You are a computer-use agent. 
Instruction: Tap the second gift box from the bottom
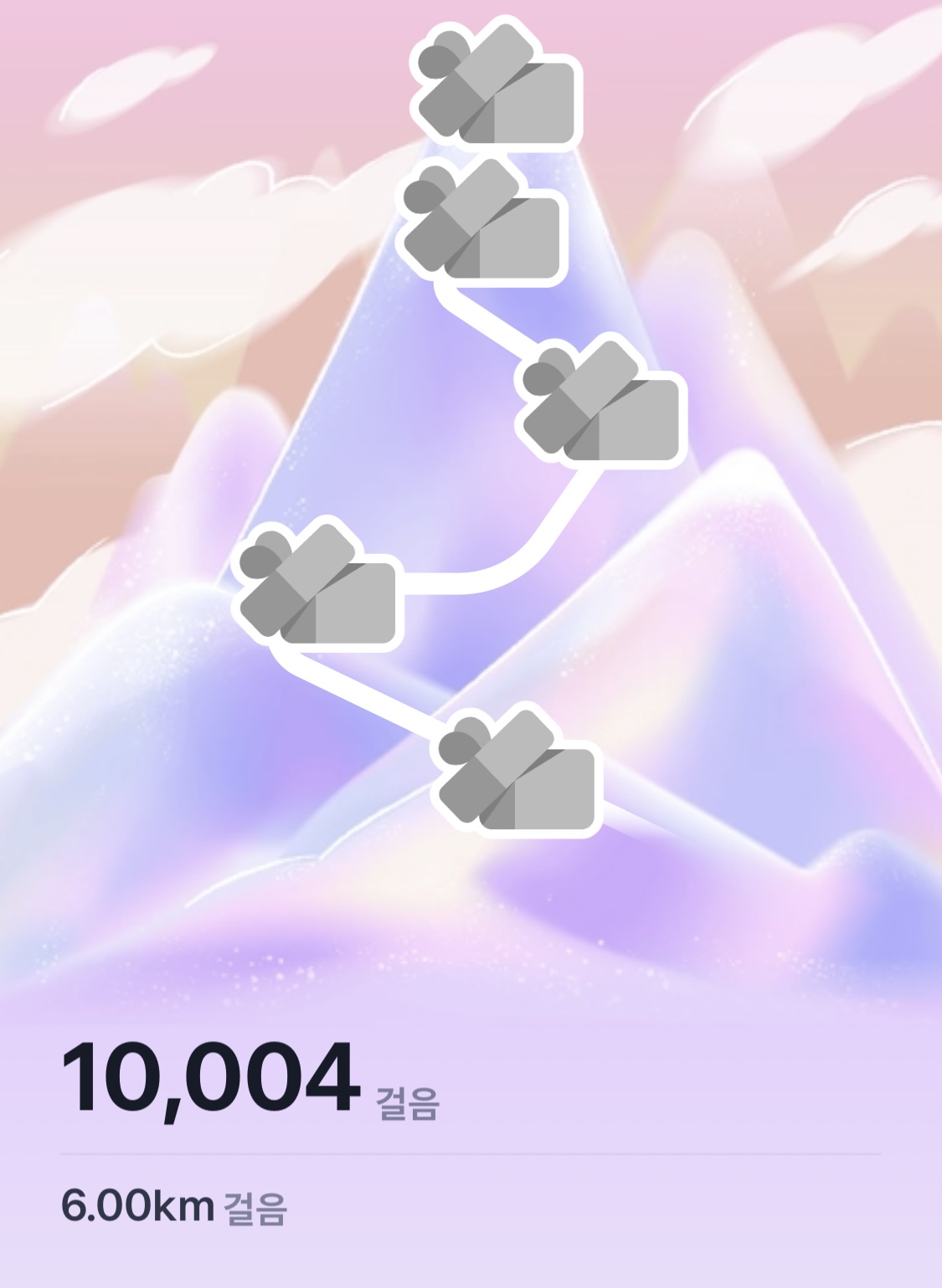click(x=318, y=585)
